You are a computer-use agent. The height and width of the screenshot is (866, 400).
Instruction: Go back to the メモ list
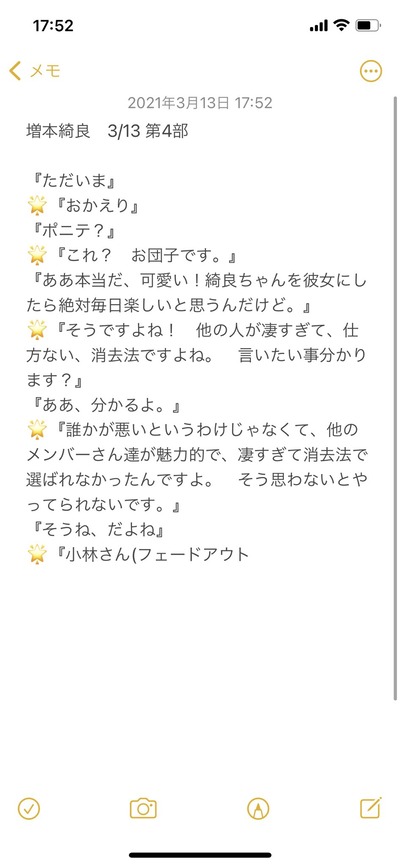35,71
